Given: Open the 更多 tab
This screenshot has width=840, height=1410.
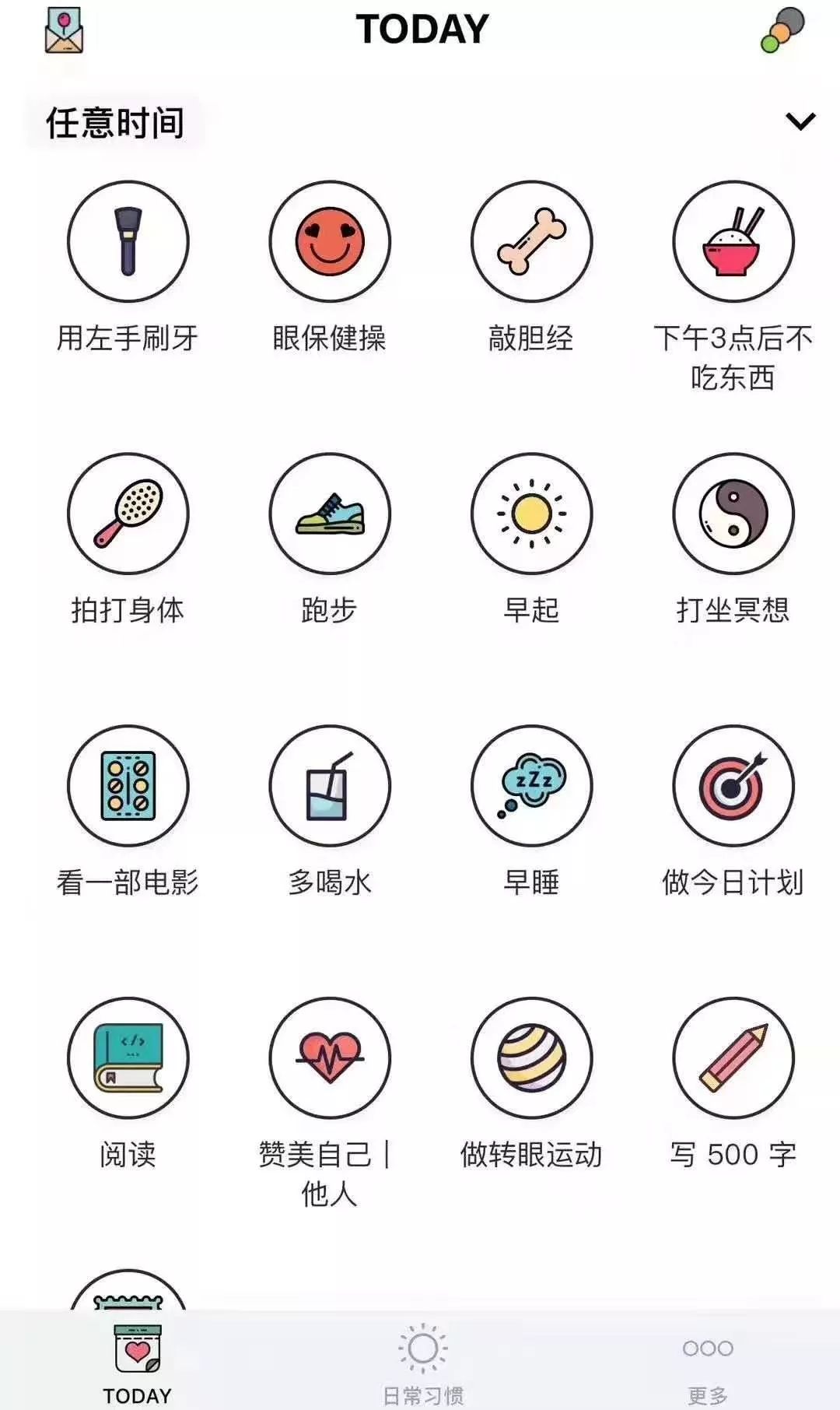Looking at the screenshot, I should [x=707, y=1363].
